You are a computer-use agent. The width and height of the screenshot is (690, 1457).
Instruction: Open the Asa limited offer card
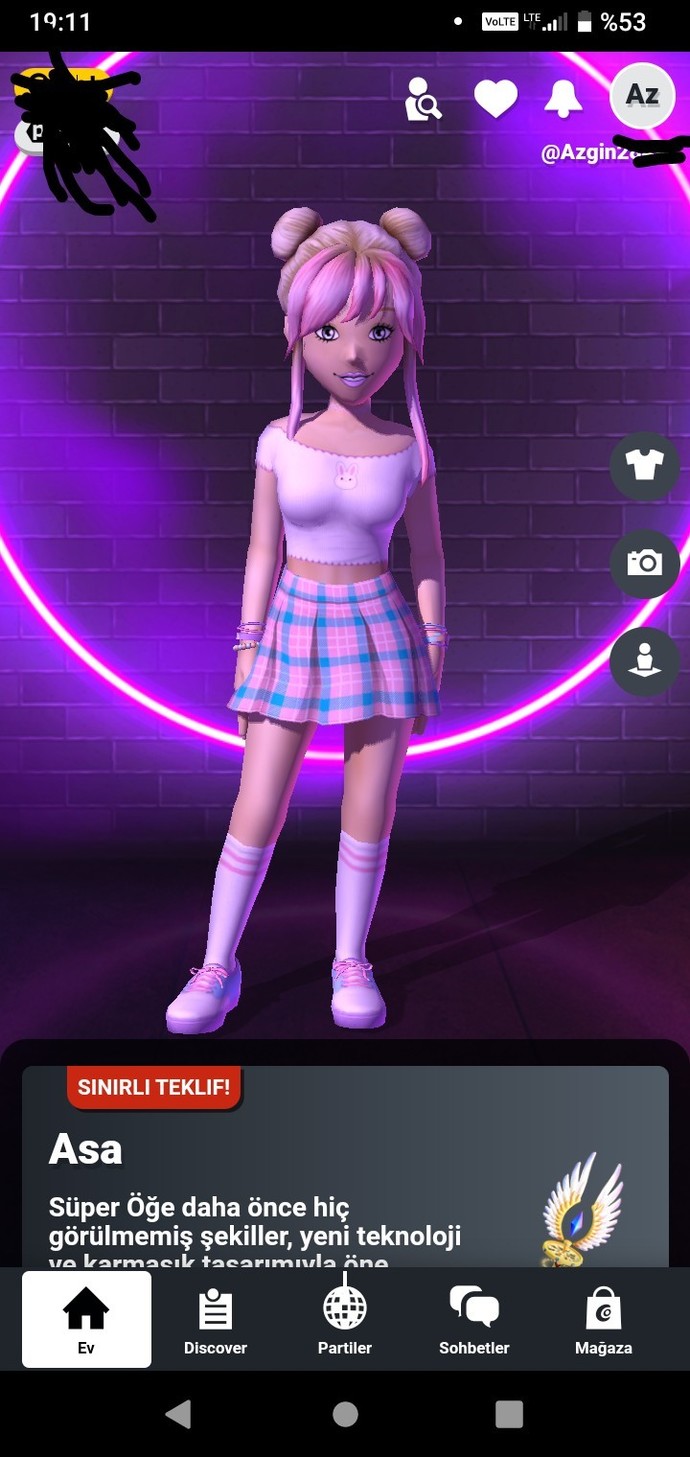[x=345, y=1167]
